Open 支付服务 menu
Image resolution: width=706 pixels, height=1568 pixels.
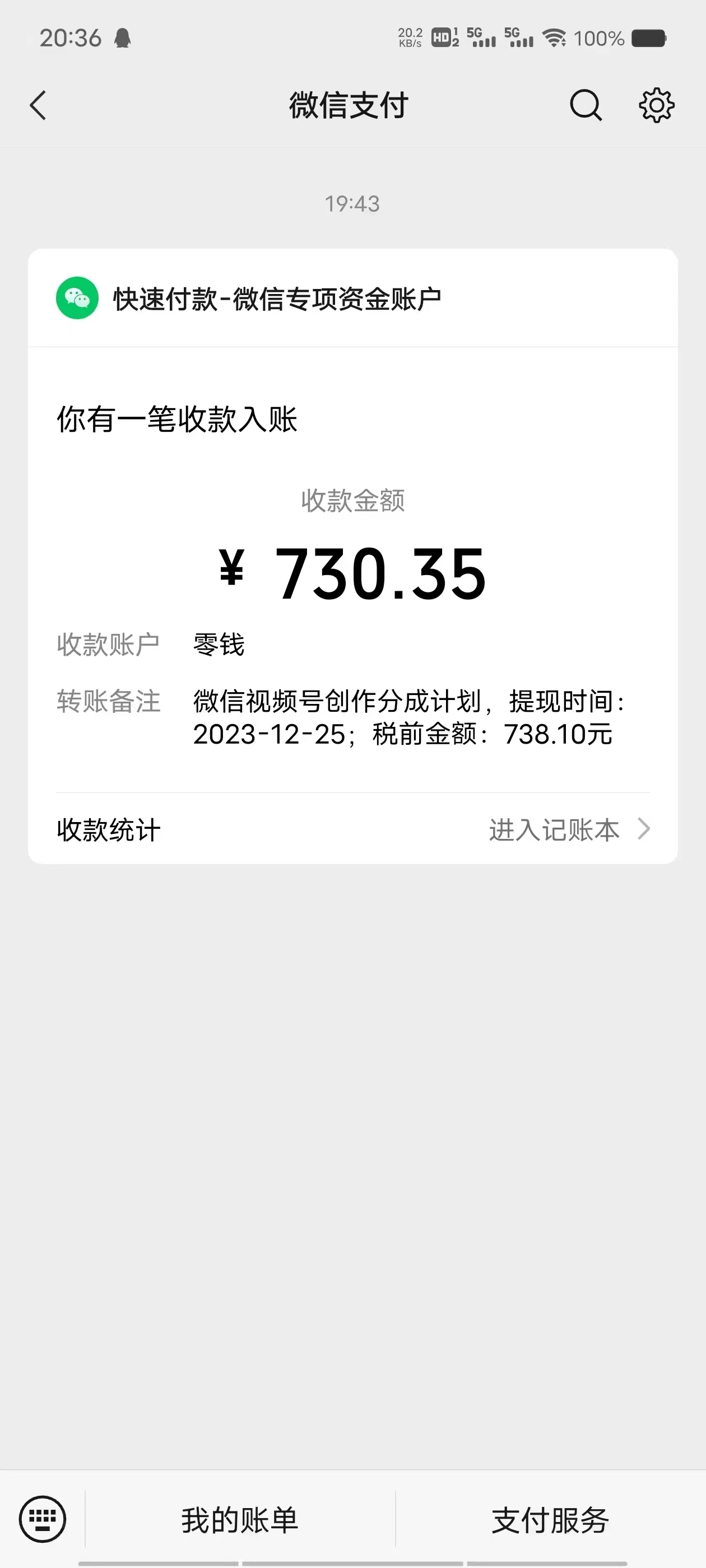550,1520
